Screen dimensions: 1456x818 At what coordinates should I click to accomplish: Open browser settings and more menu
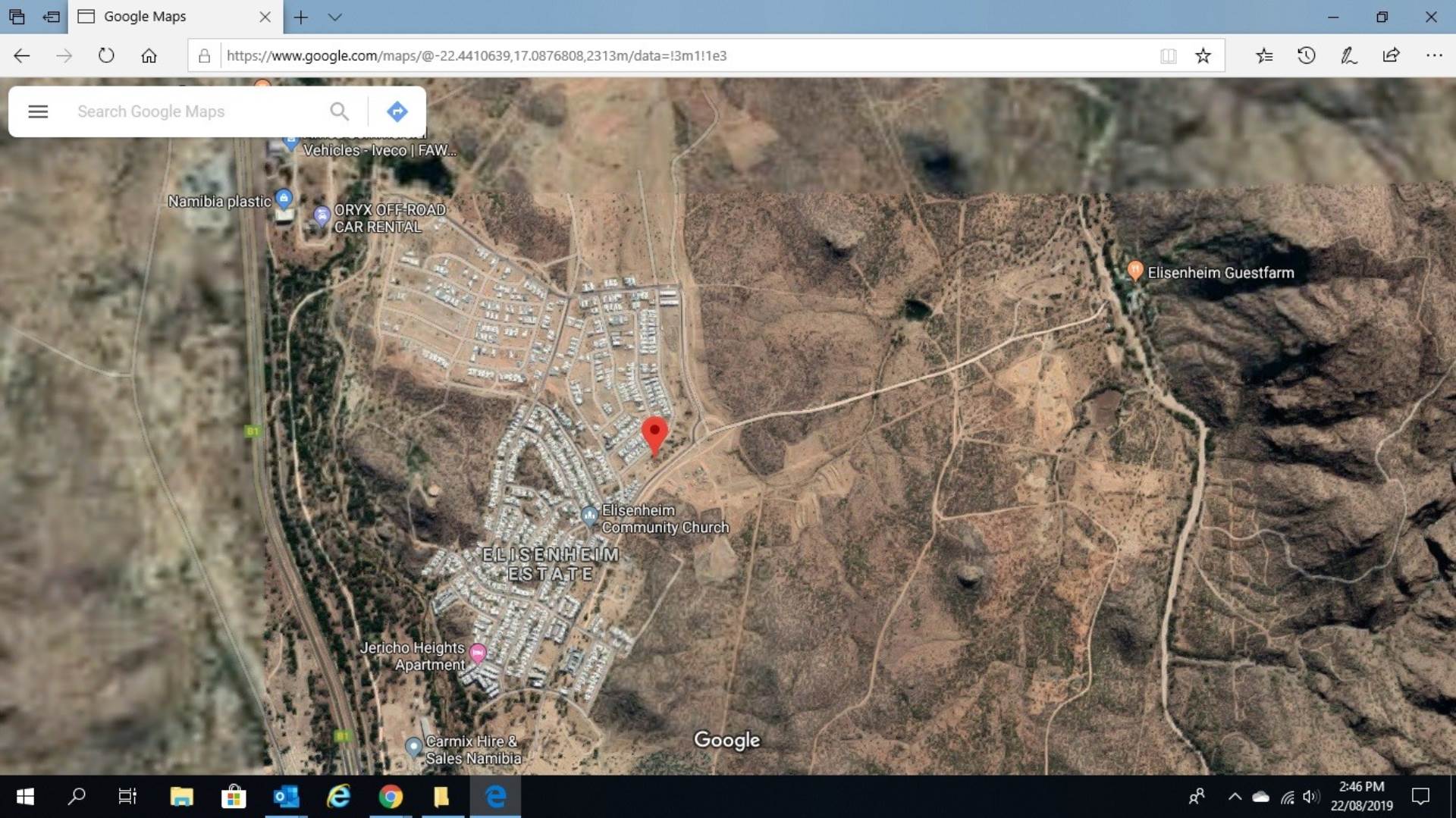[1433, 55]
